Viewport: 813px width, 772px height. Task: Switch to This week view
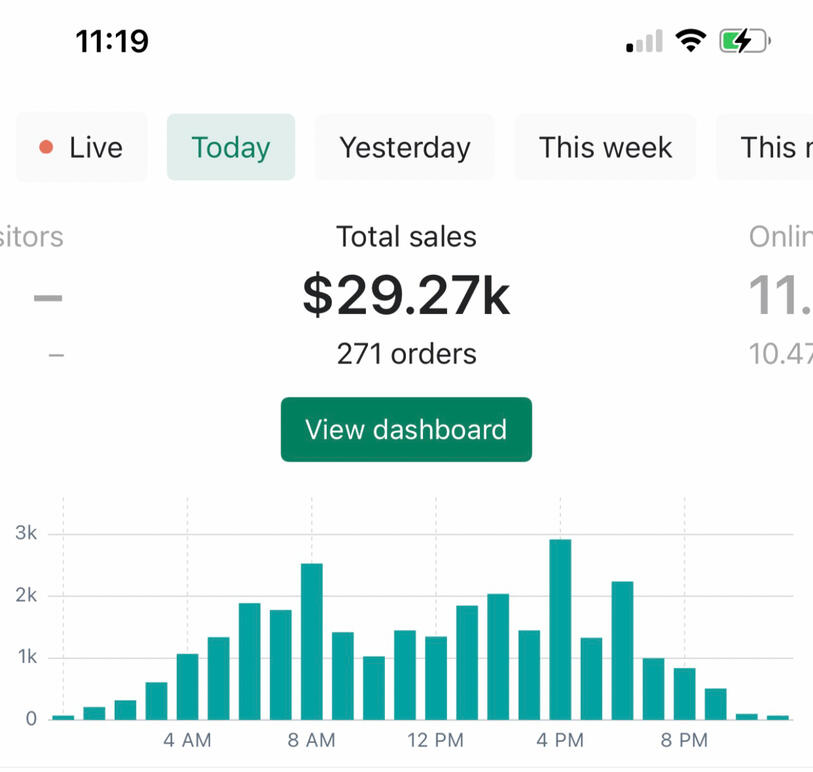[x=605, y=148]
